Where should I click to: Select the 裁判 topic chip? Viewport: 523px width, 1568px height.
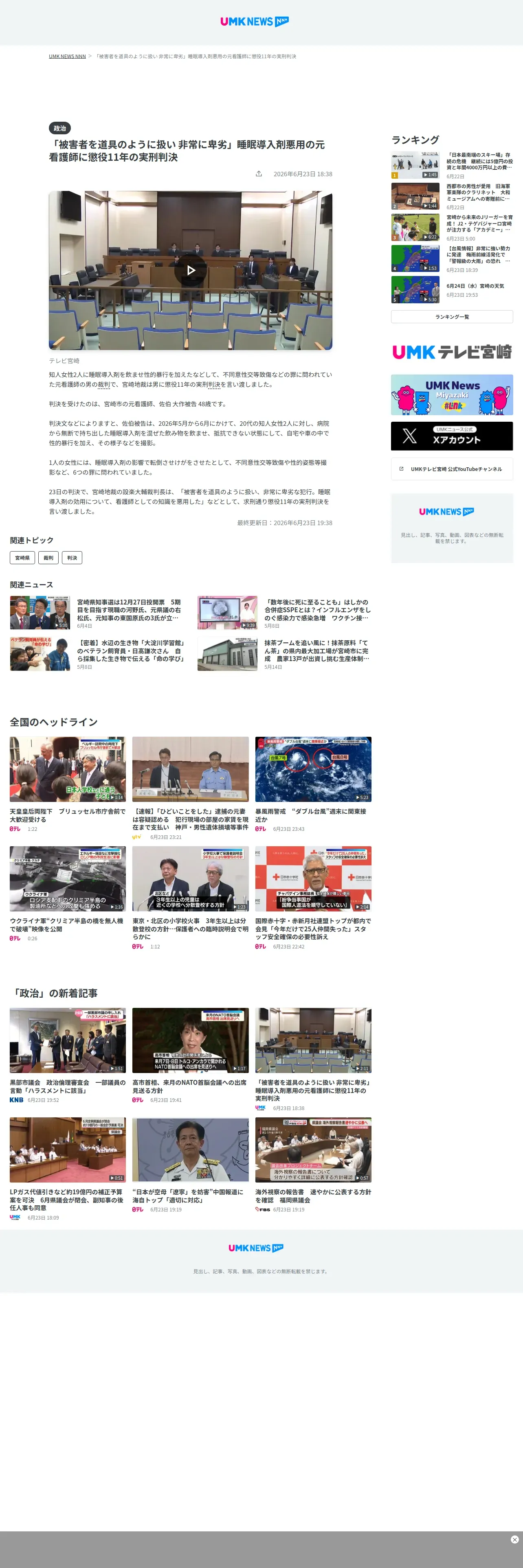coord(49,558)
